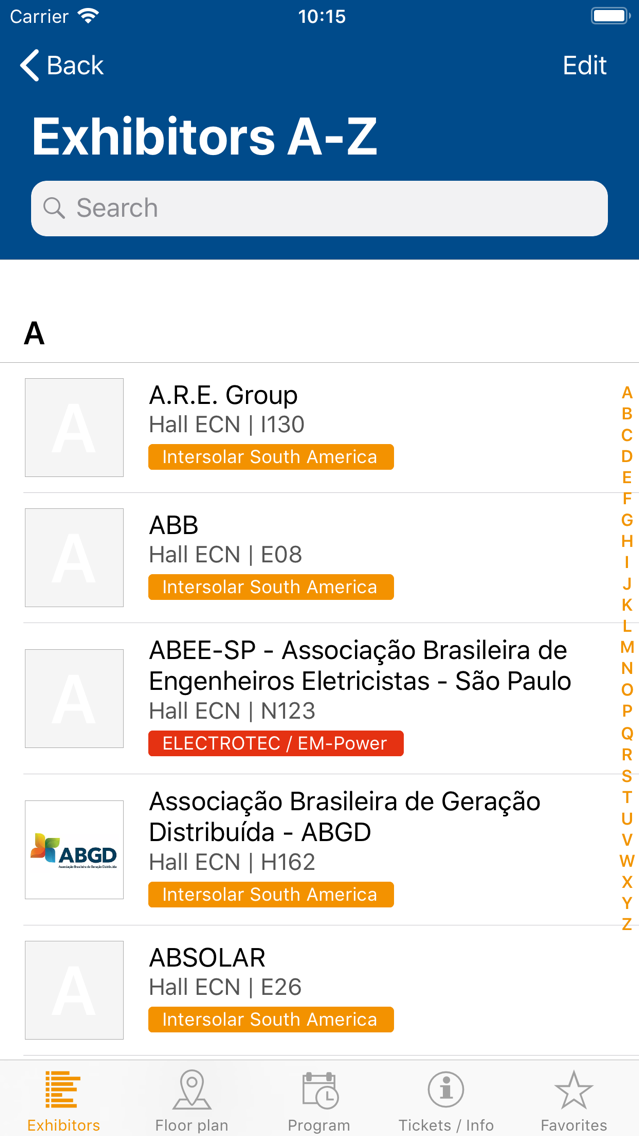The height and width of the screenshot is (1136, 639).
Task: Tap the Search field
Action: [320, 208]
